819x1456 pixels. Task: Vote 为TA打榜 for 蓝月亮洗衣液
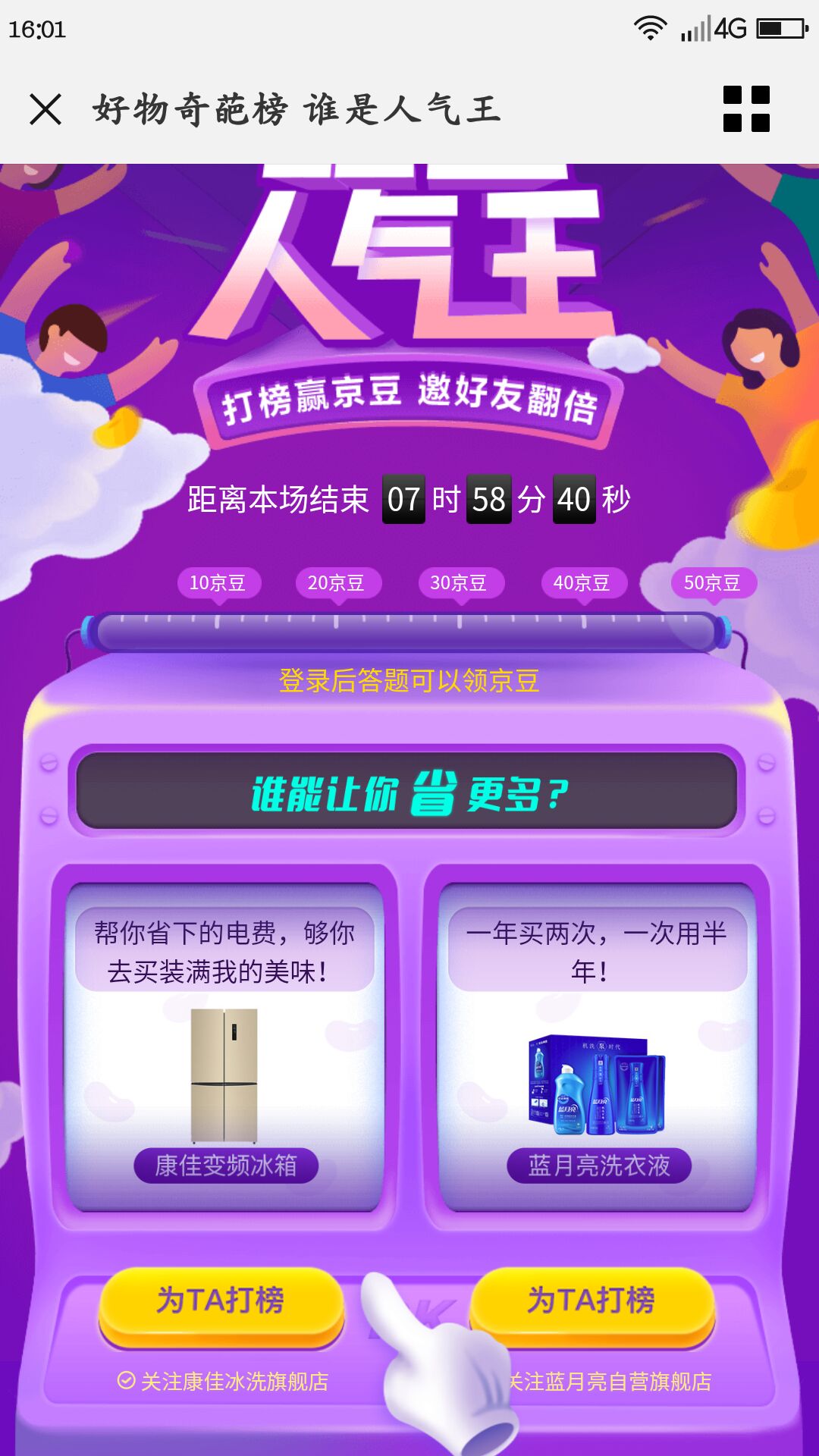[592, 1301]
